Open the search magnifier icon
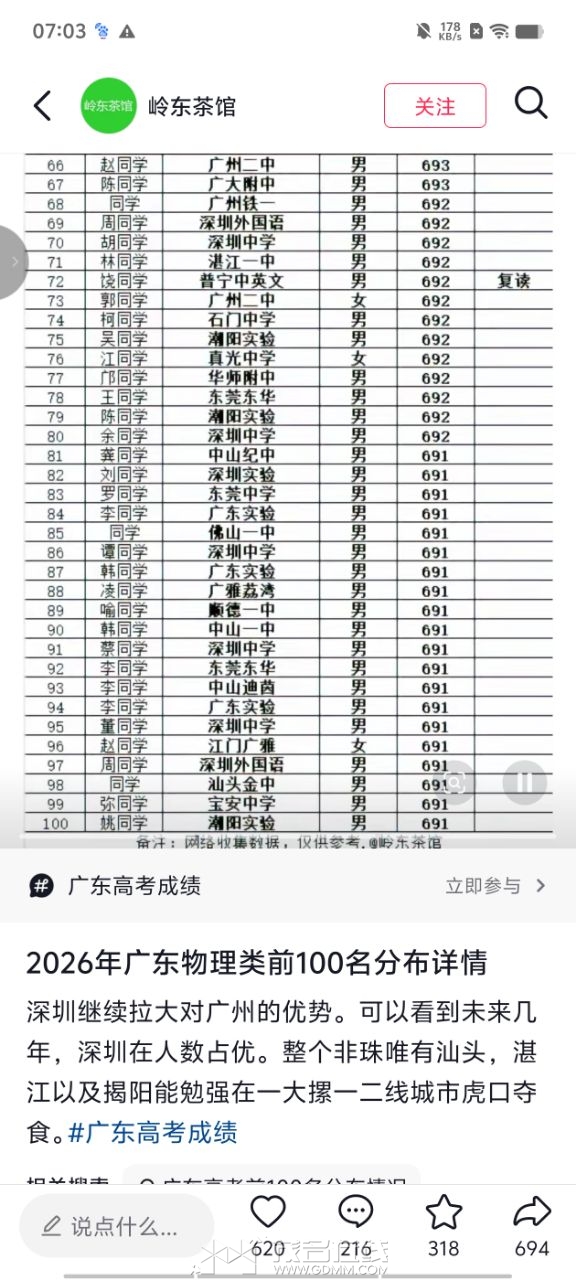576x1280 pixels. [530, 104]
